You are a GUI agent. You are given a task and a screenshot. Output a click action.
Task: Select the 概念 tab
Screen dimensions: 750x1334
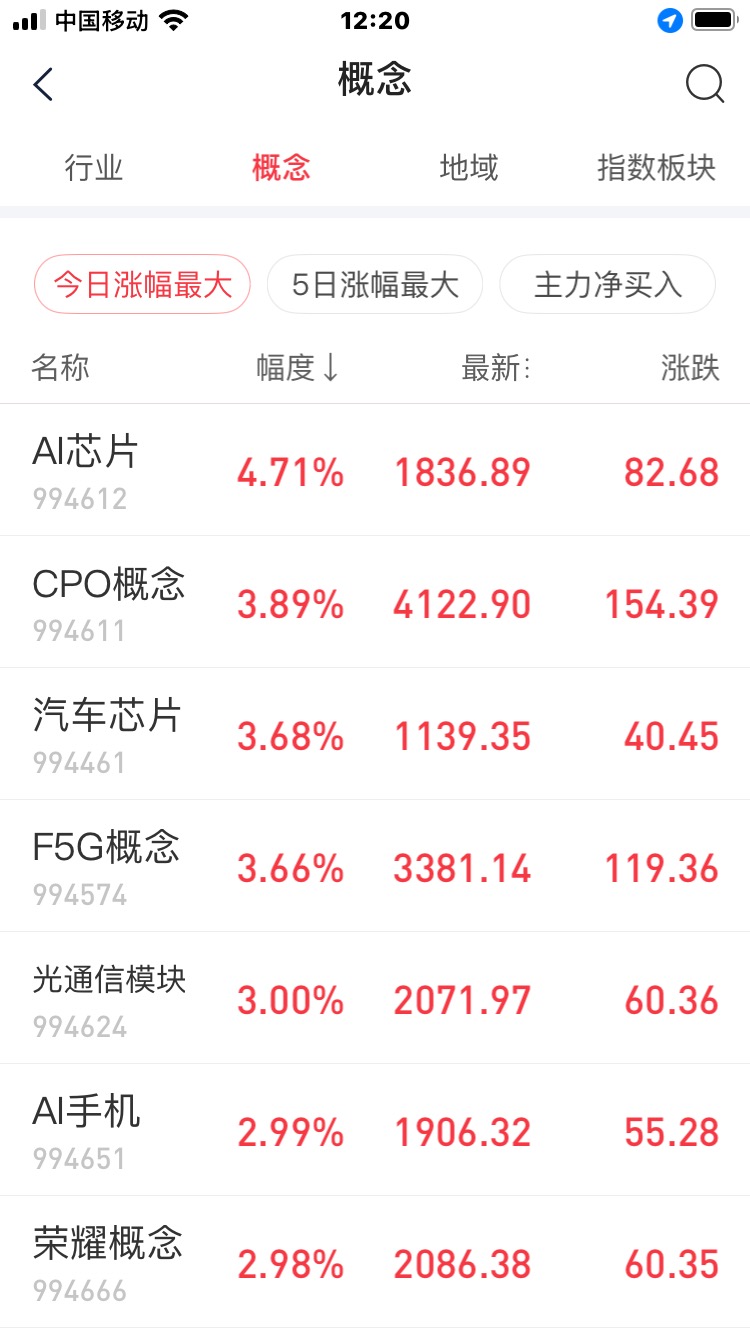pyautogui.click(x=281, y=167)
